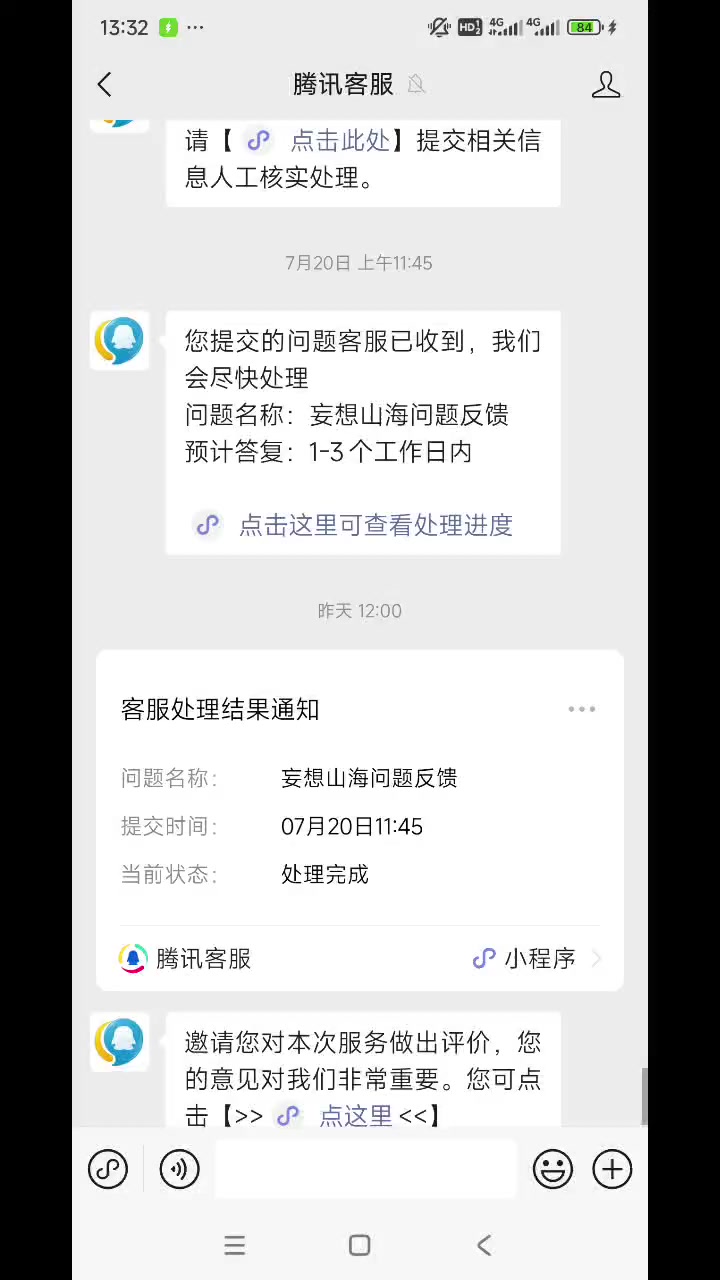The image size is (720, 1280).
Task: Open the system recent apps button
Action: pos(235,1245)
